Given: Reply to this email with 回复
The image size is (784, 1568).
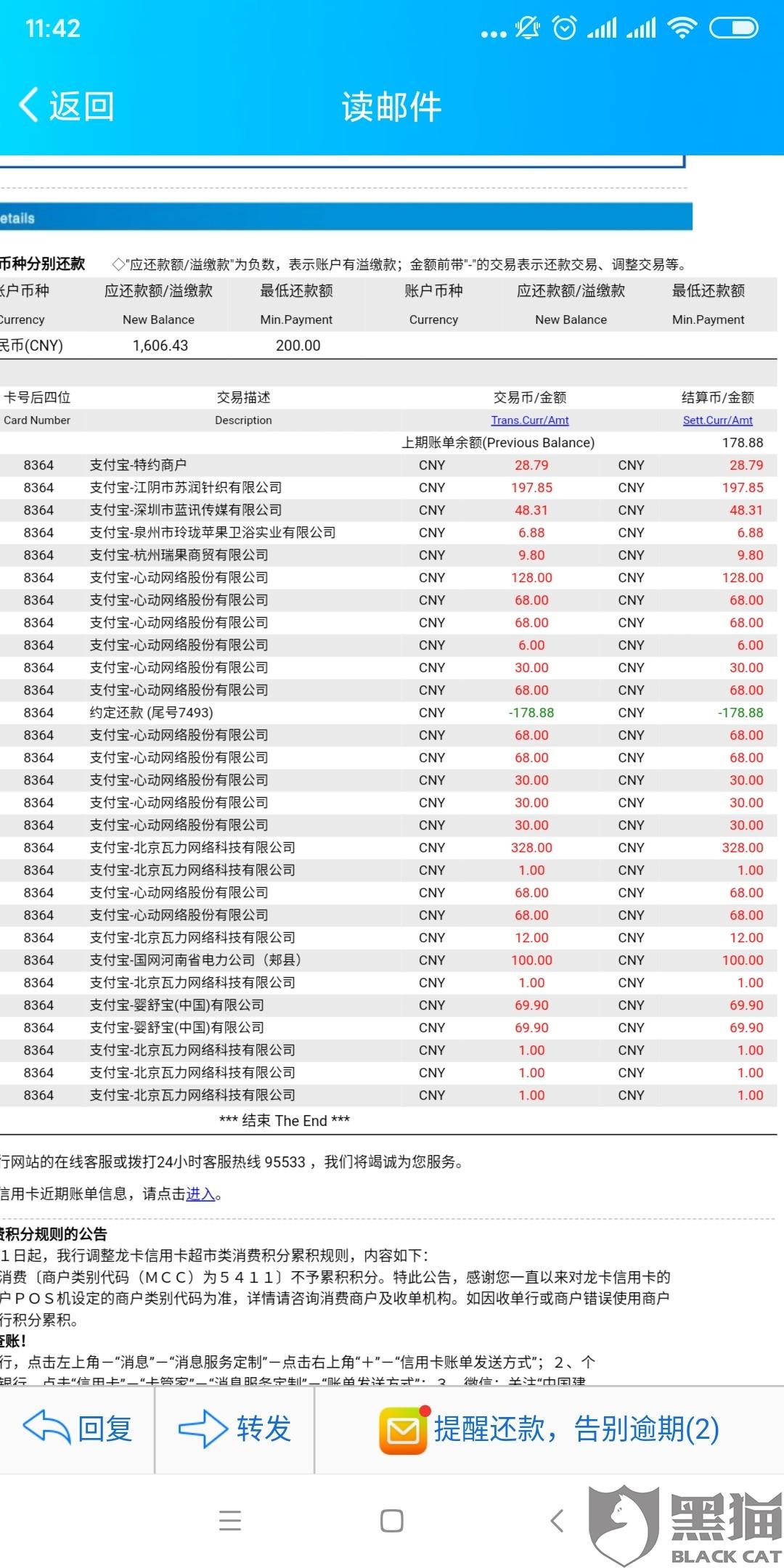Looking at the screenshot, I should point(78,1429).
